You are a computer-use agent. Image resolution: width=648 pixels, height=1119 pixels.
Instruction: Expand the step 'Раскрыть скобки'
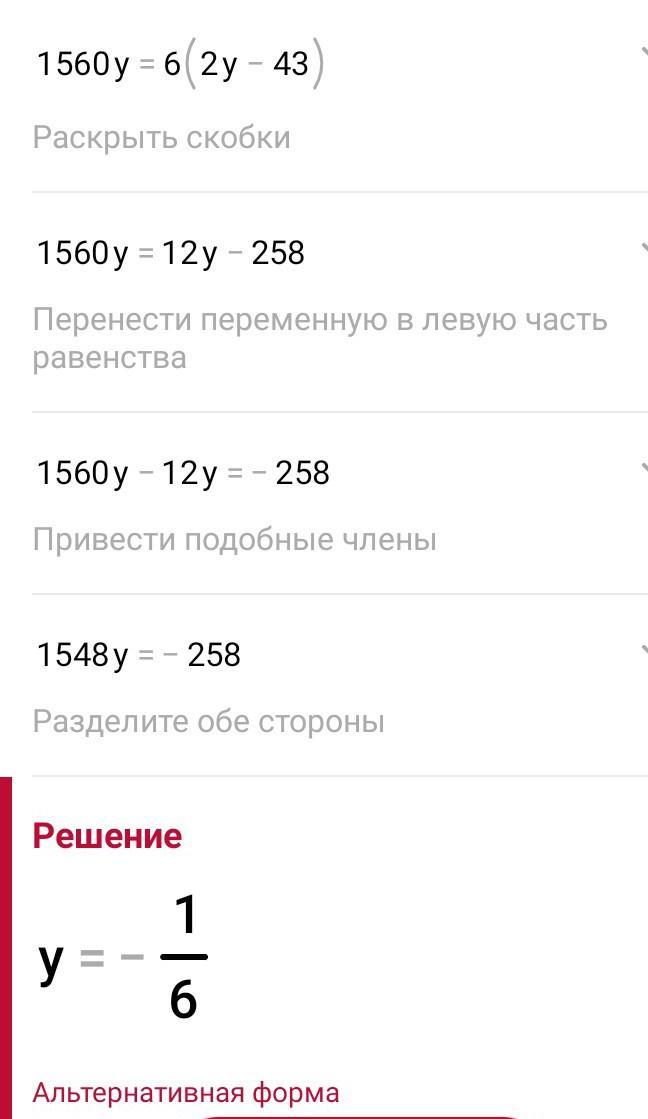point(642,54)
